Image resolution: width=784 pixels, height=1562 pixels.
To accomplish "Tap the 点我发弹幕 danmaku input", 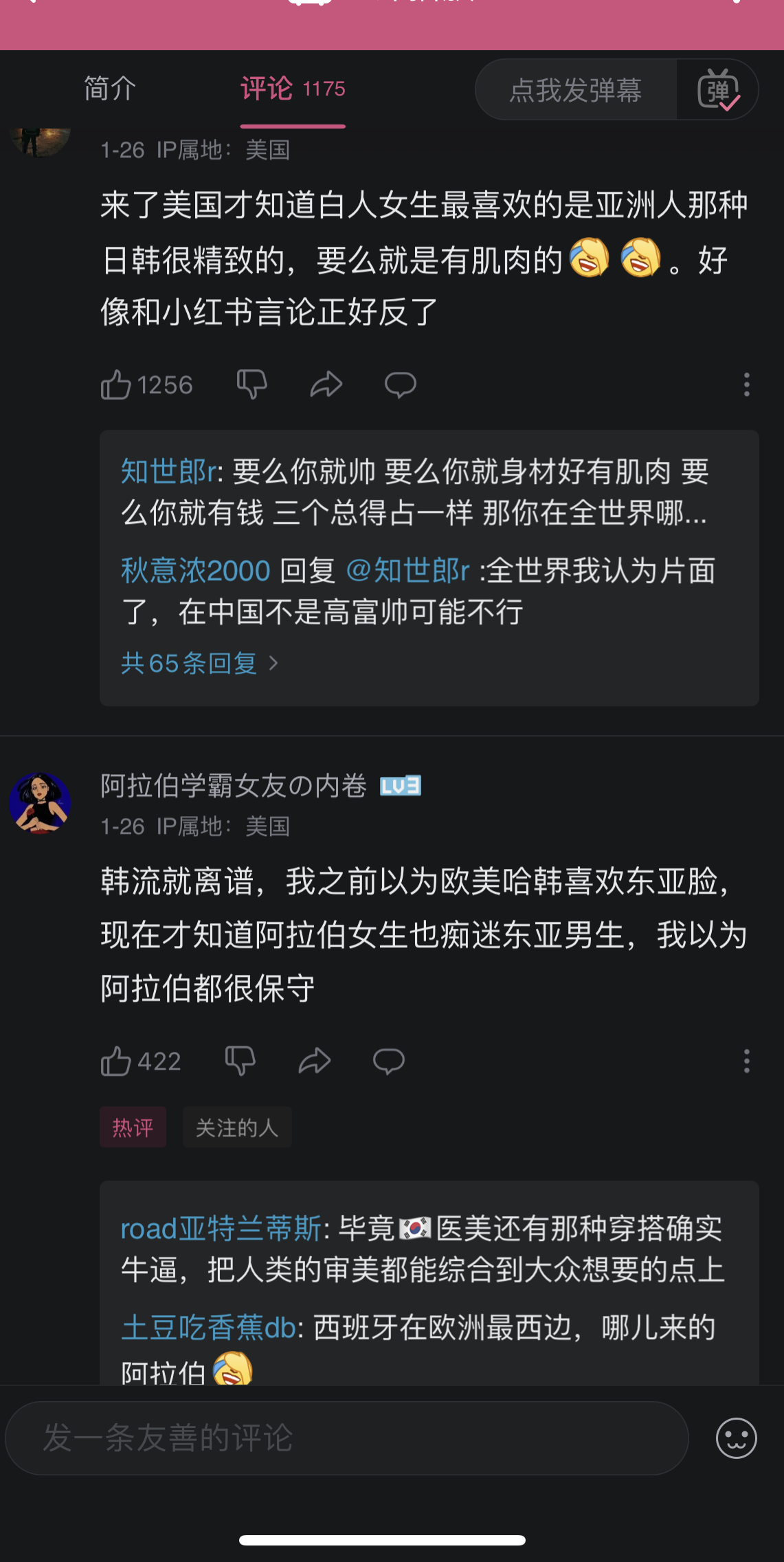I will (x=576, y=90).
